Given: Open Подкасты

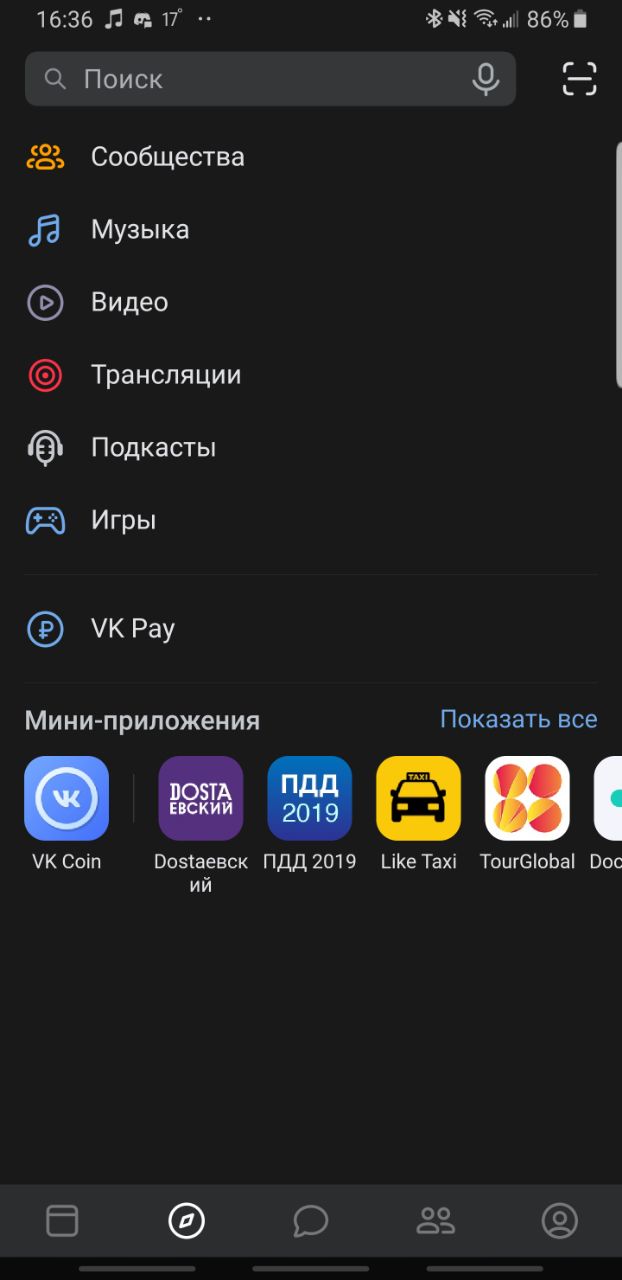Looking at the screenshot, I should tap(311, 448).
